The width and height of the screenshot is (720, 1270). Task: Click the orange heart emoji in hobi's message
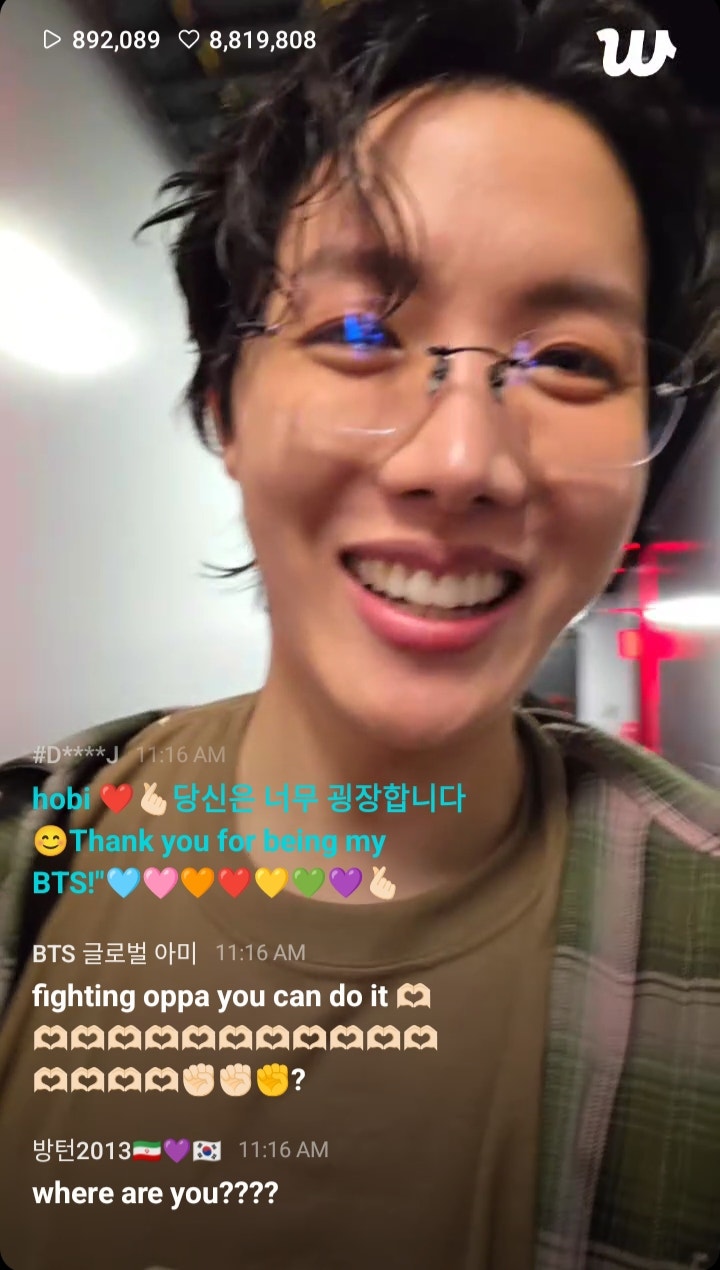pos(197,889)
